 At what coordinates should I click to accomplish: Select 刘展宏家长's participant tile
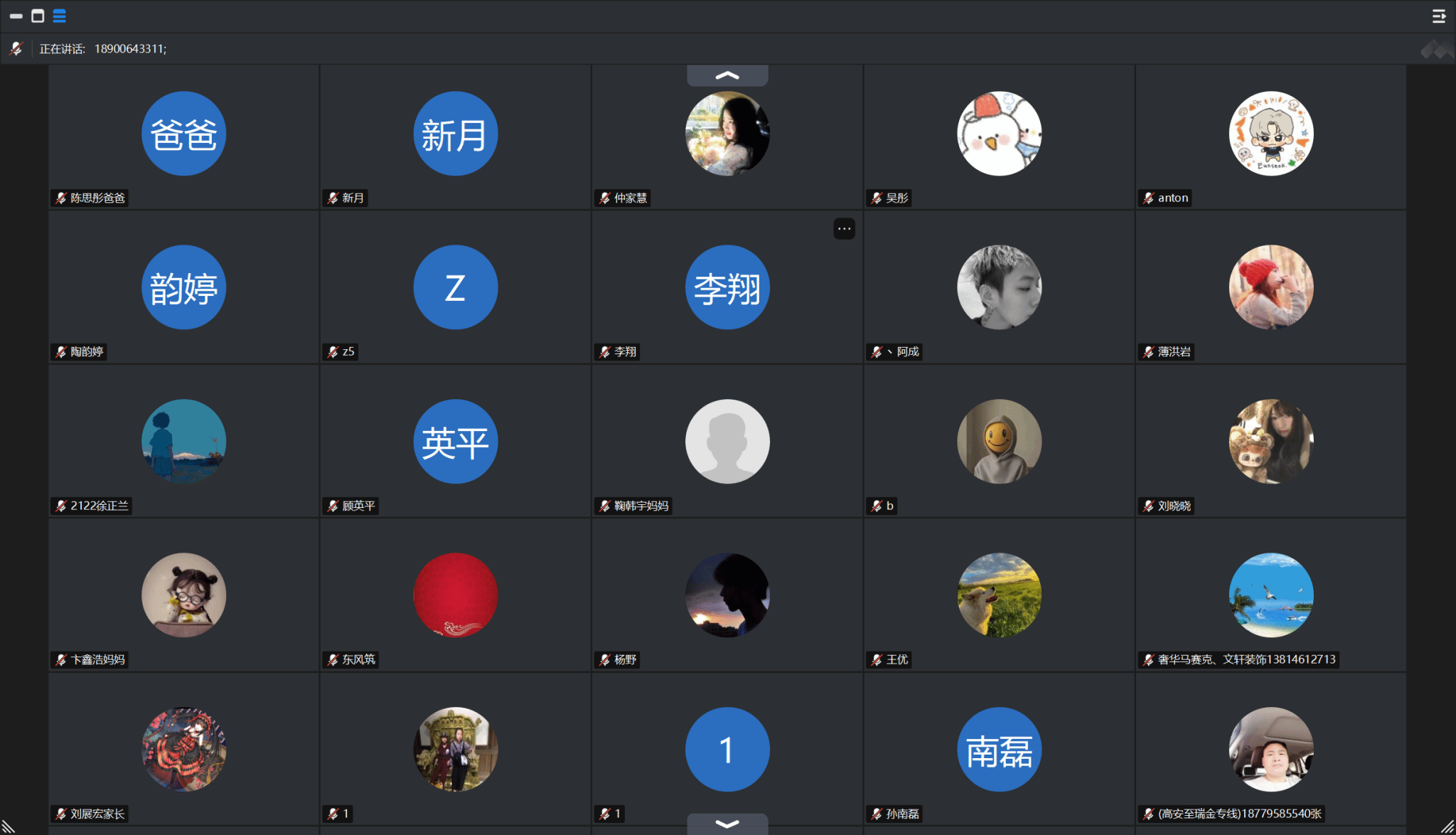pyautogui.click(x=183, y=750)
